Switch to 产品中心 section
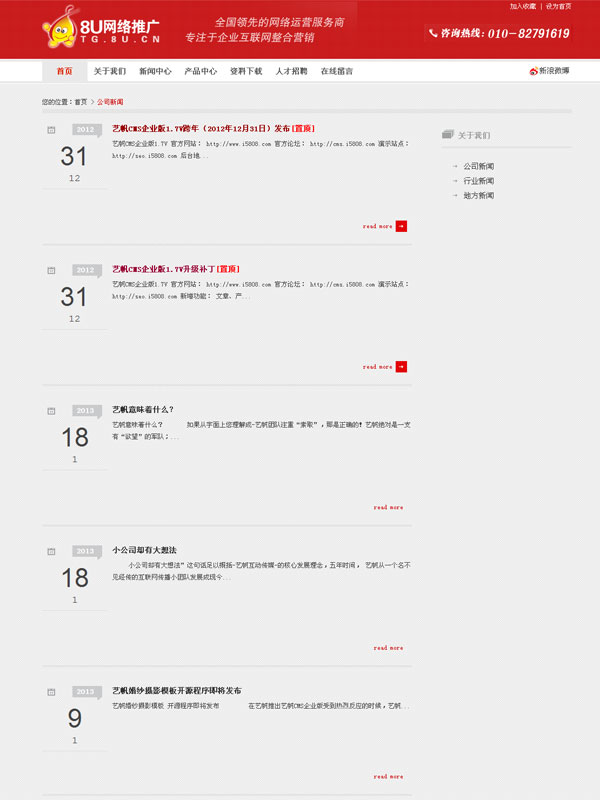 [200, 72]
